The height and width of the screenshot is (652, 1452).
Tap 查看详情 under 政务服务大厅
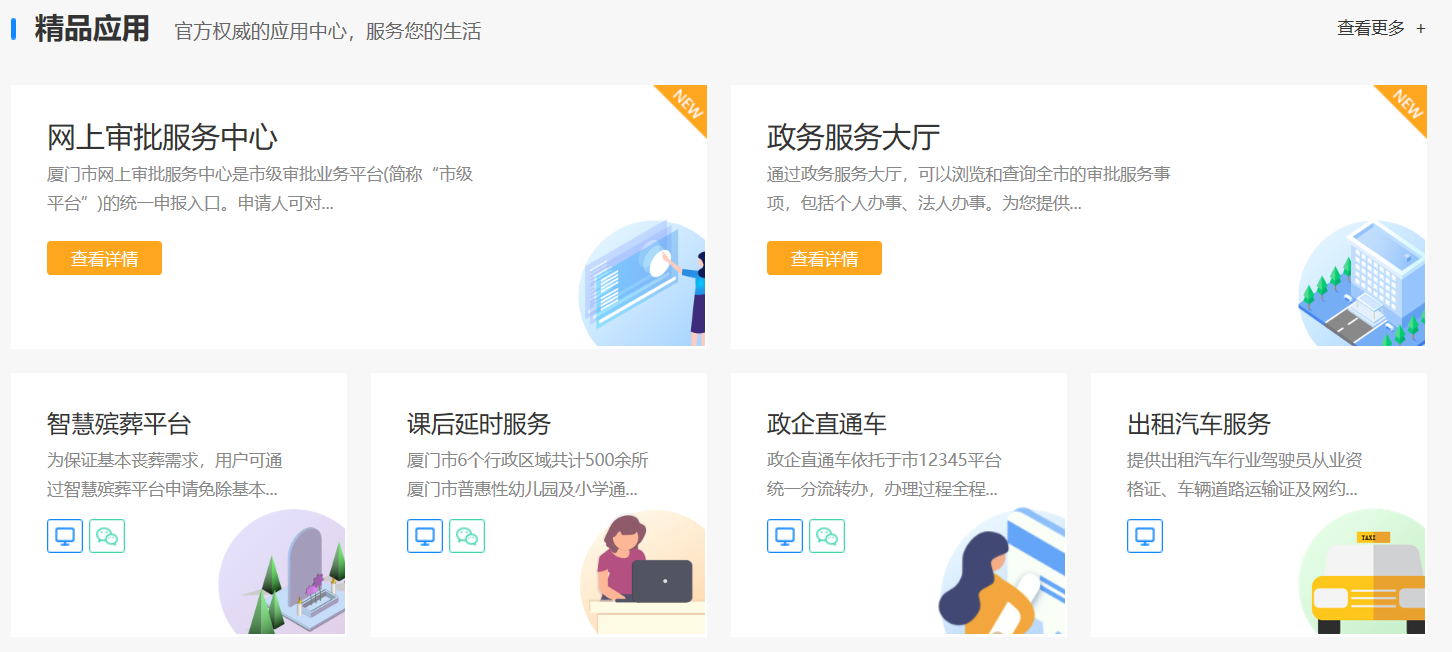824,258
